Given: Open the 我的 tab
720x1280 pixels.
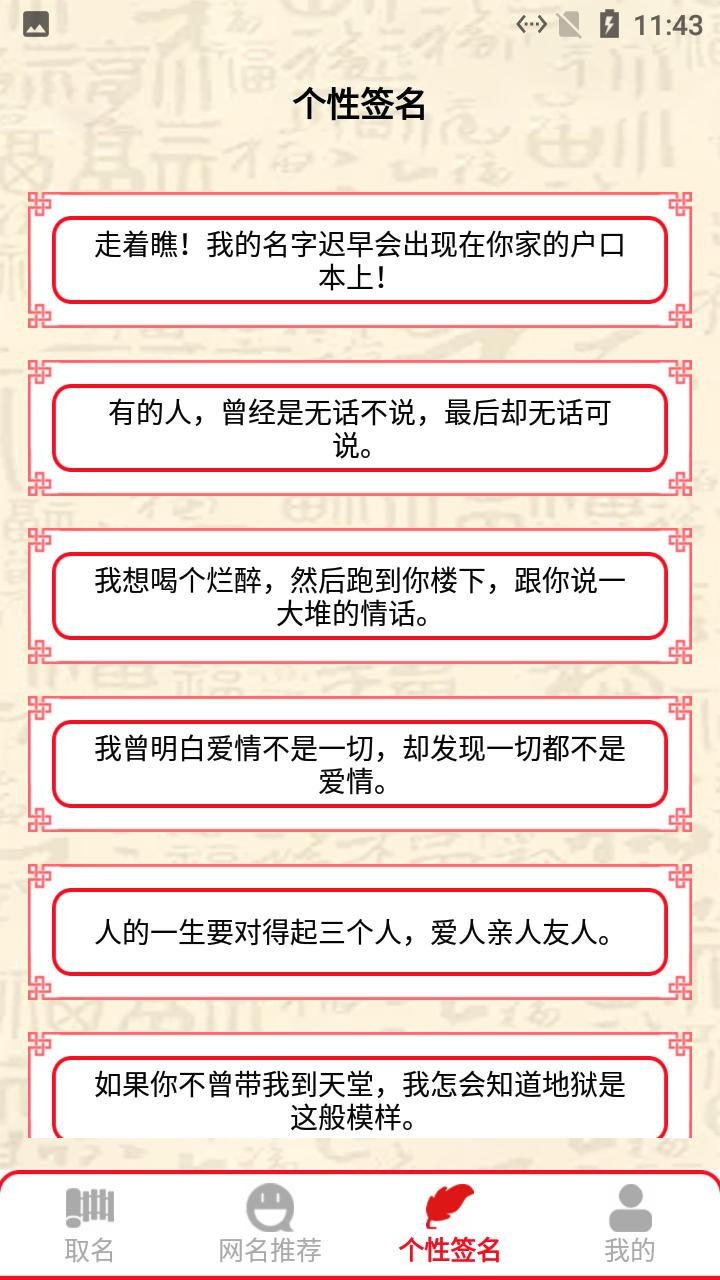Looking at the screenshot, I should (x=630, y=1224).
